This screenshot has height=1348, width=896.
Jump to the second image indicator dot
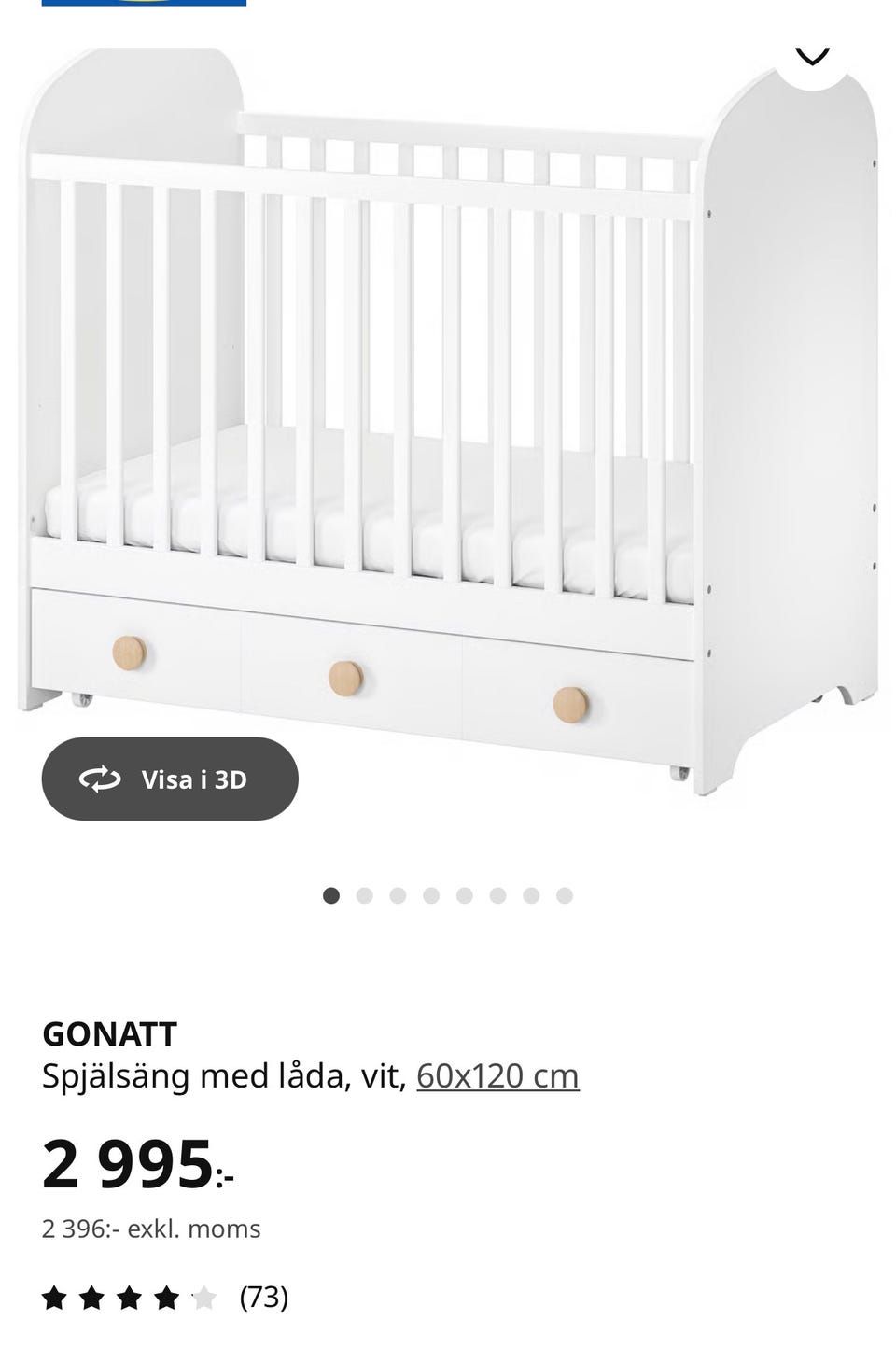(x=364, y=896)
